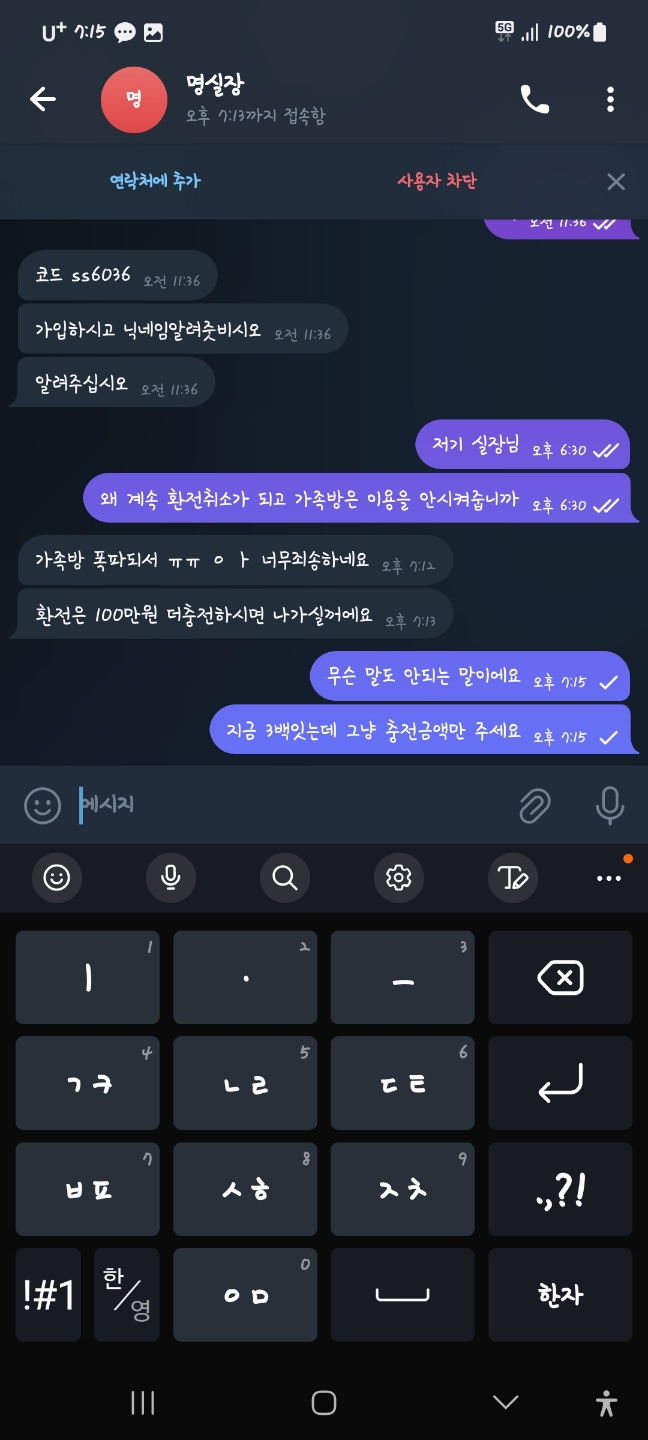Expand the keyboard toolbar's more options
The image size is (648, 1440).
click(x=609, y=878)
